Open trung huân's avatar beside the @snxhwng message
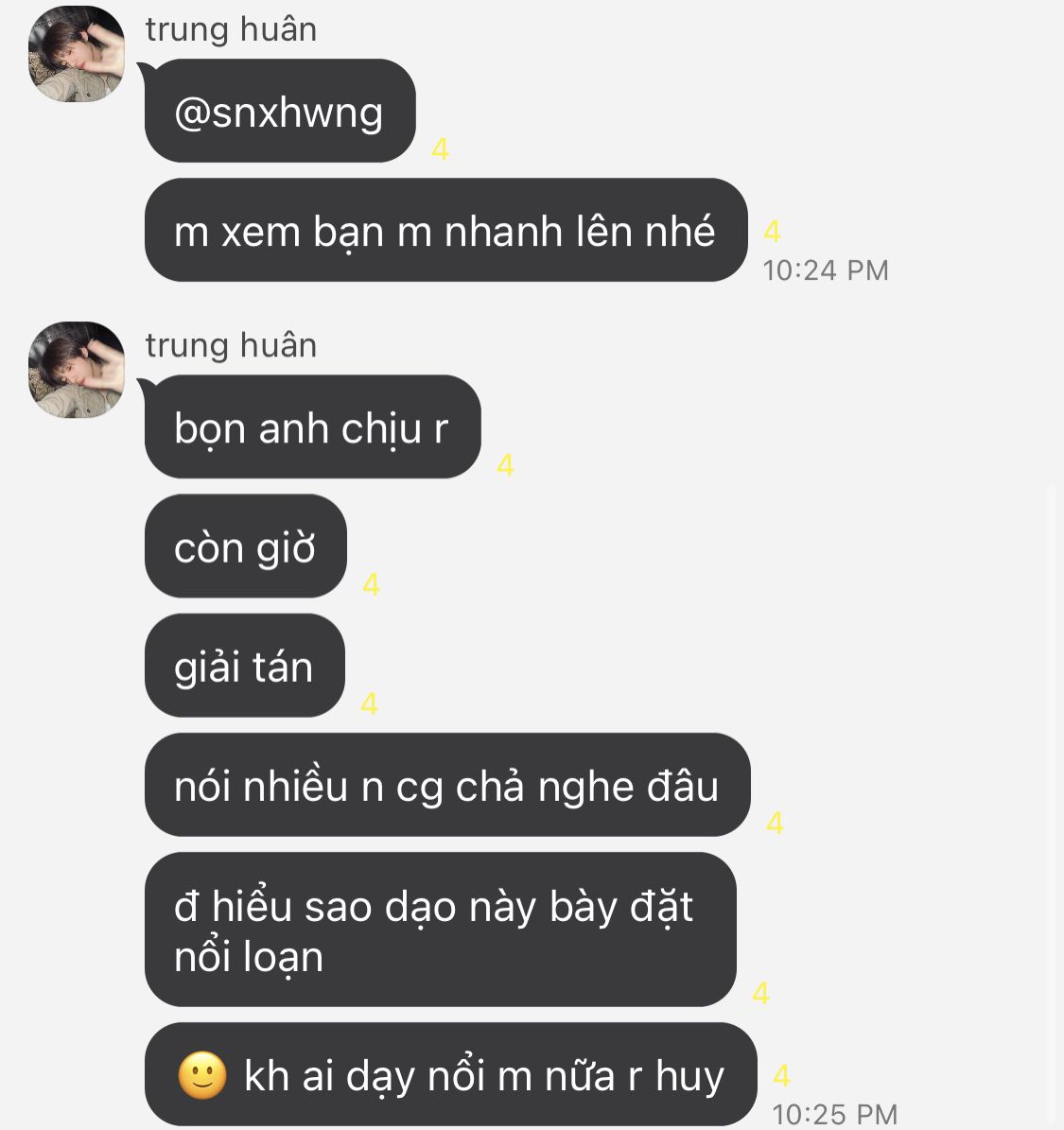This screenshot has height=1130, width=1064. 77,55
